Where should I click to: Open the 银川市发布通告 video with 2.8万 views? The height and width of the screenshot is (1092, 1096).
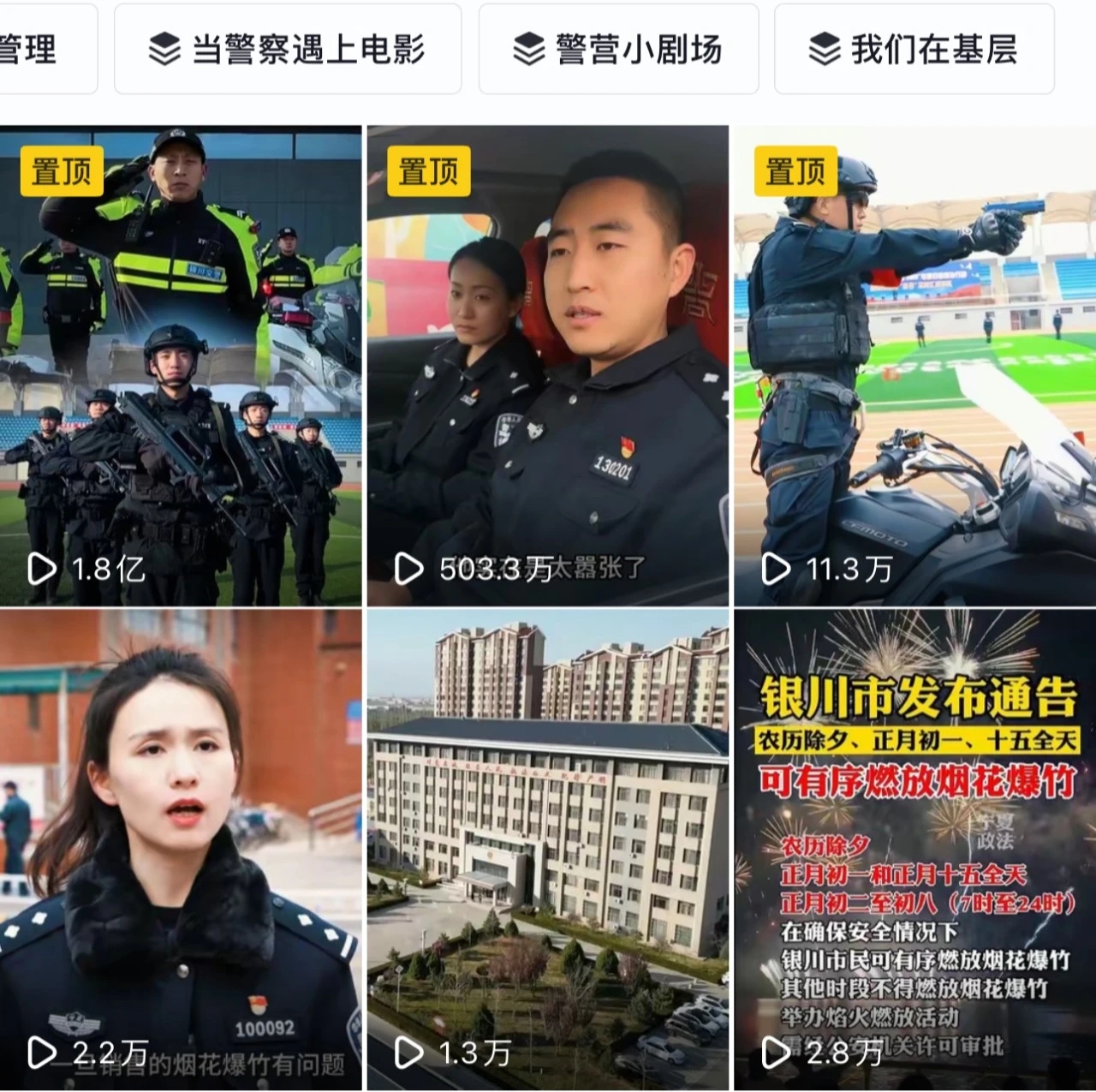(914, 850)
